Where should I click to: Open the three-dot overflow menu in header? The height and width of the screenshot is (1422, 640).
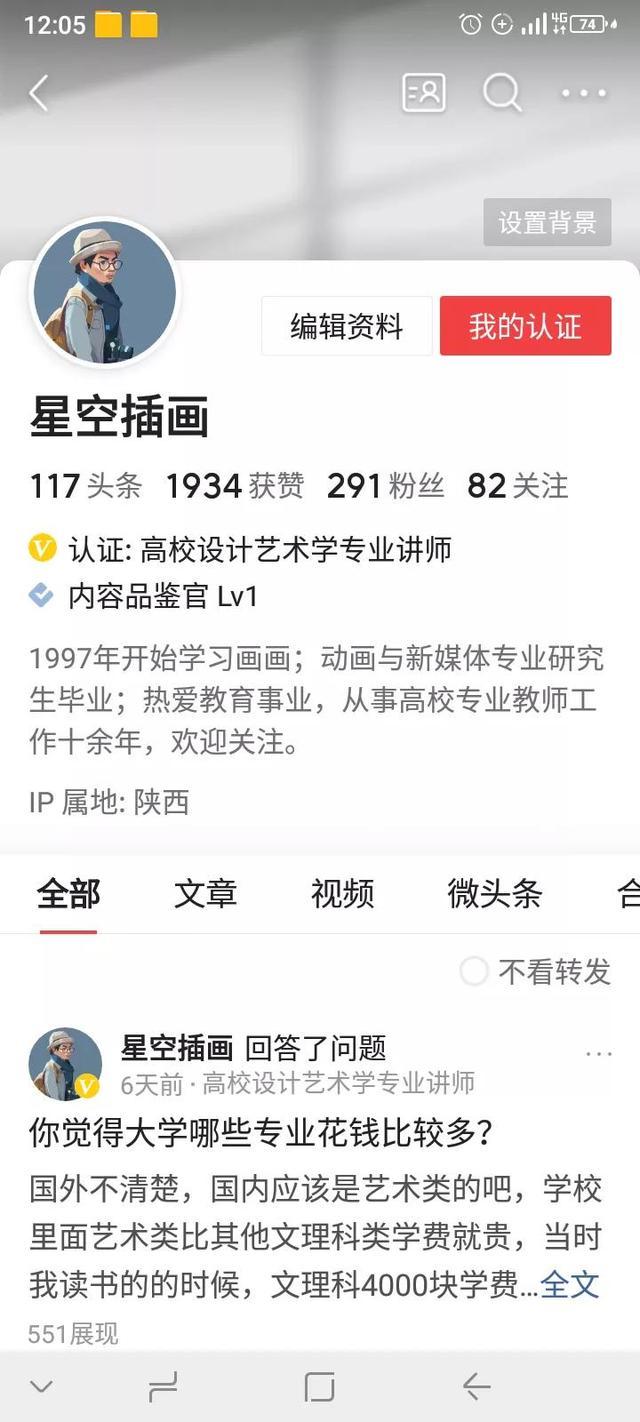pos(584,94)
